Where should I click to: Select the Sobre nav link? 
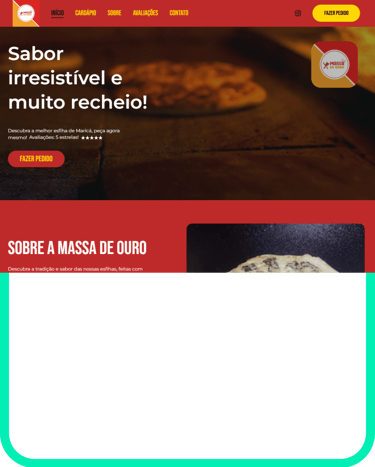[114, 13]
